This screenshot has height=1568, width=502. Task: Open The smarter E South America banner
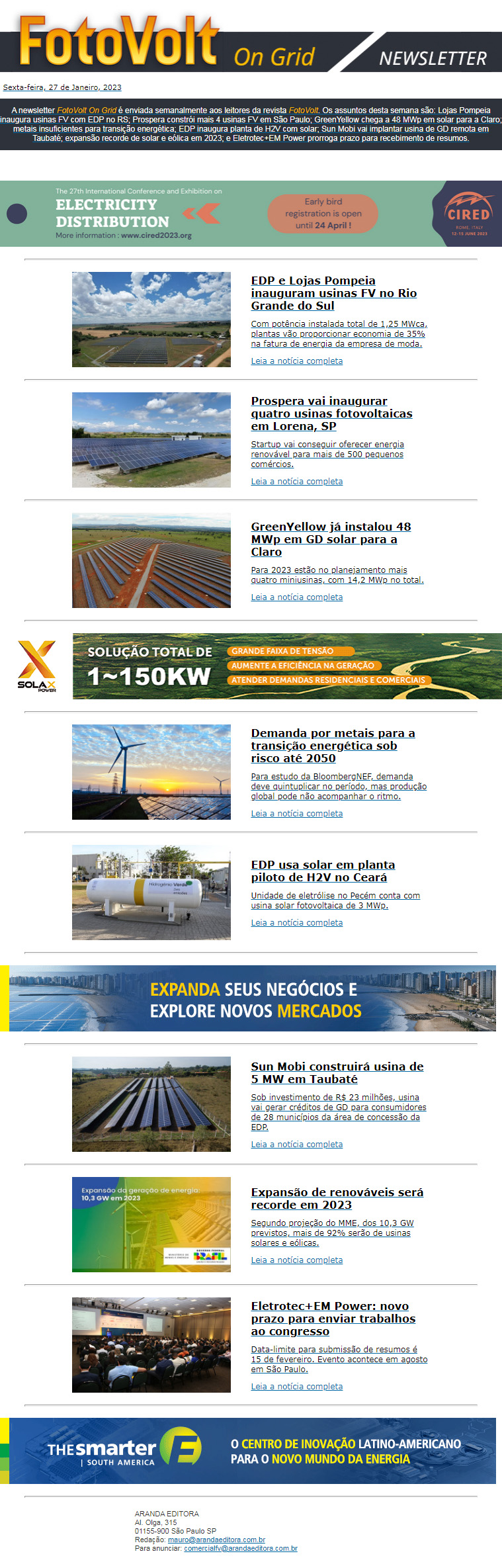tap(251, 1451)
